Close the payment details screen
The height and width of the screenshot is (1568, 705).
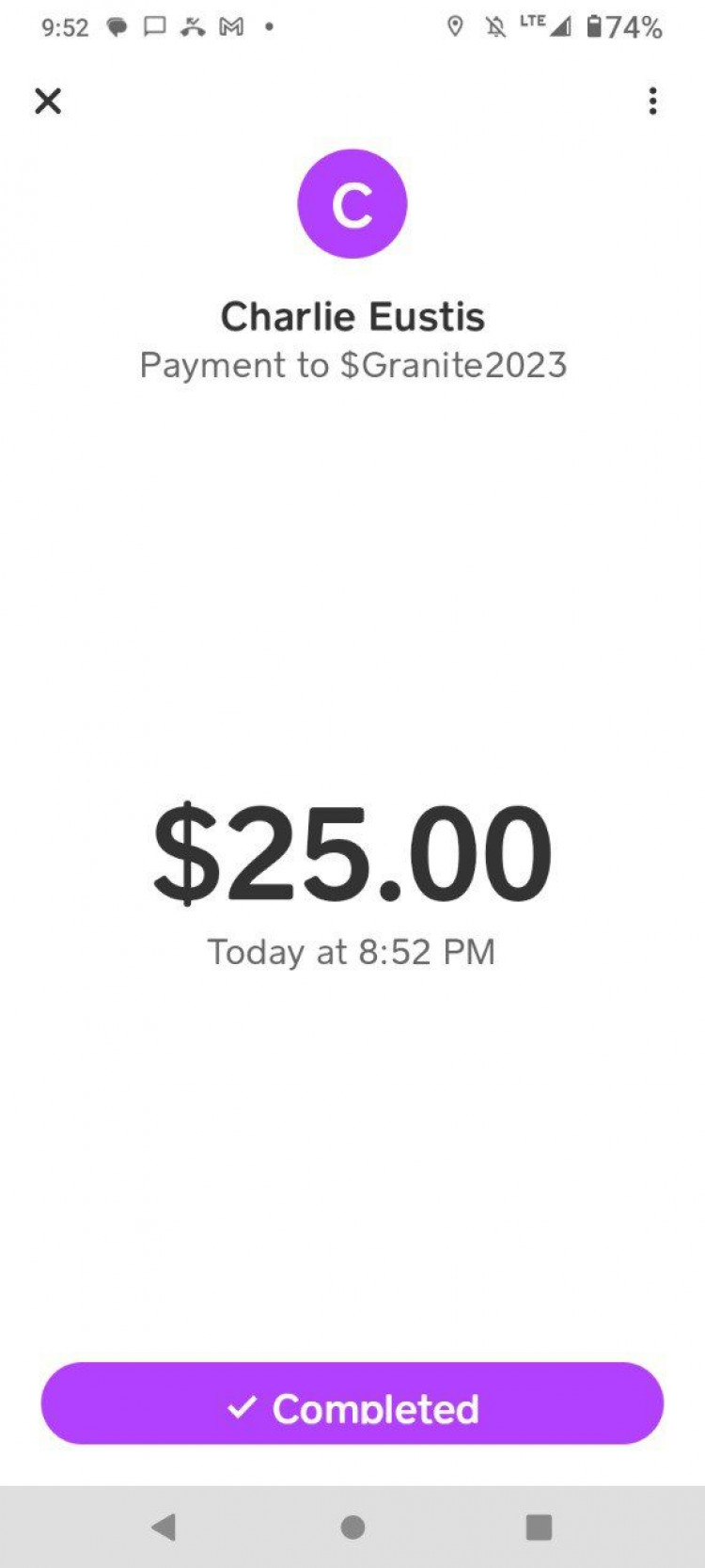(x=48, y=101)
